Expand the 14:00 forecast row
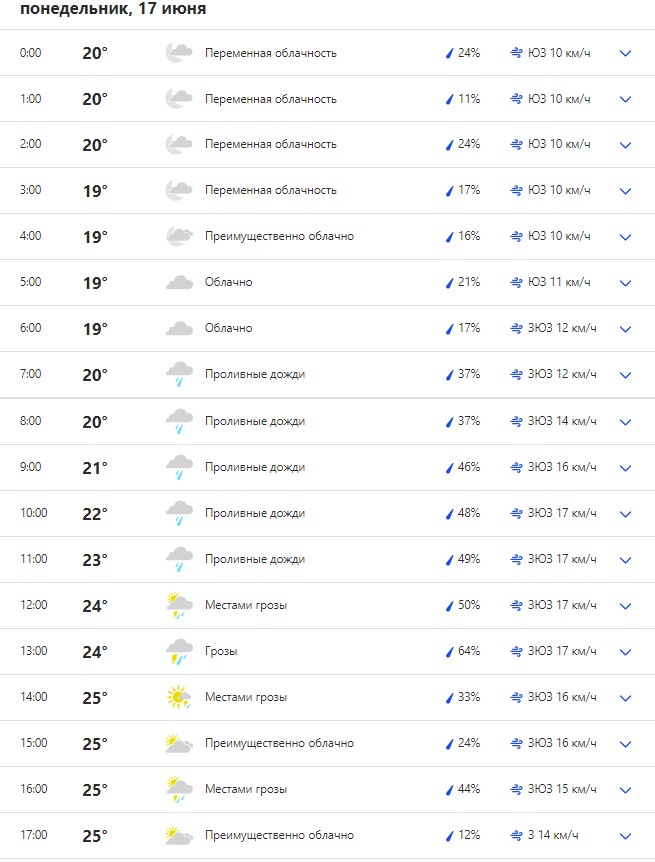Viewport: 655px width, 862px height. [x=626, y=698]
